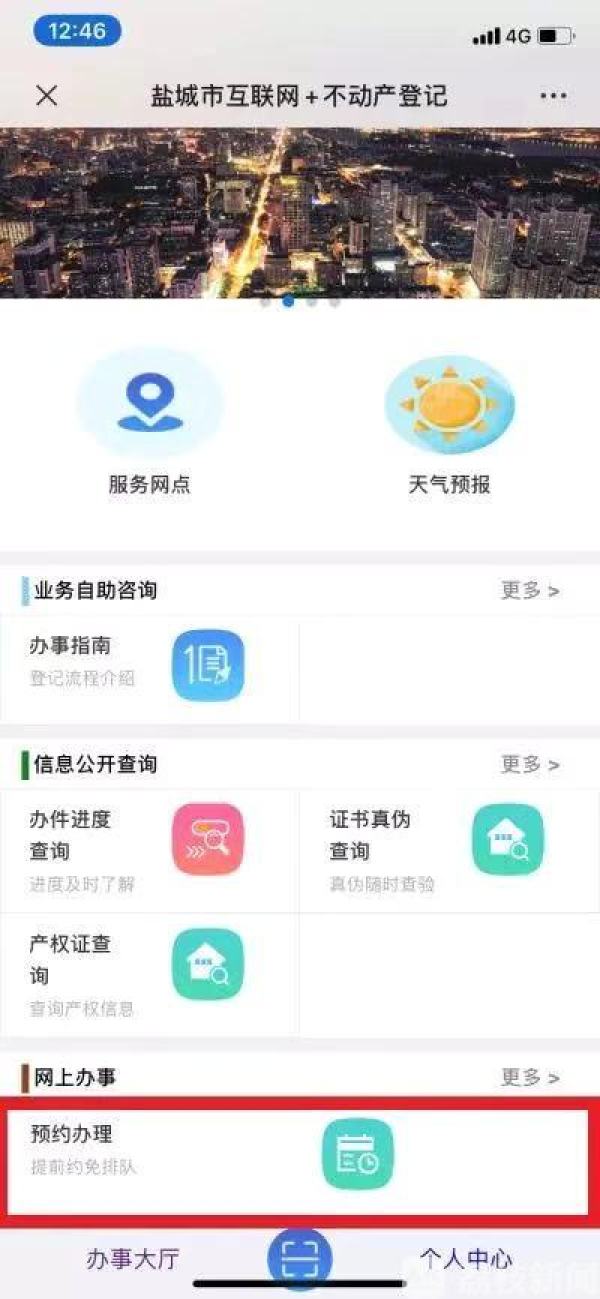Tap 更多 next to 网上办事
This screenshot has width=600, height=1299.
click(530, 1078)
